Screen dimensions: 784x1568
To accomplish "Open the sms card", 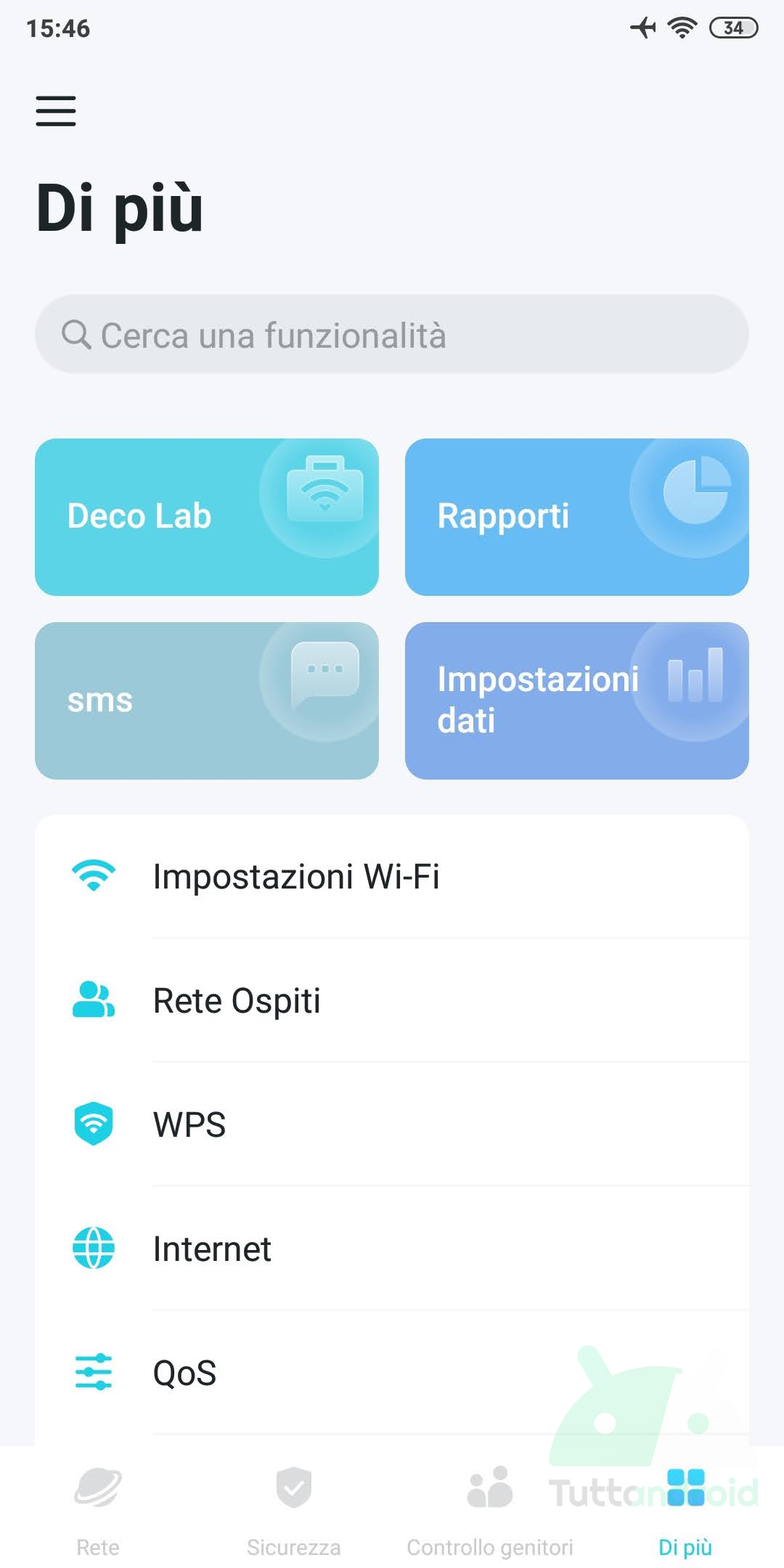I will [x=207, y=701].
